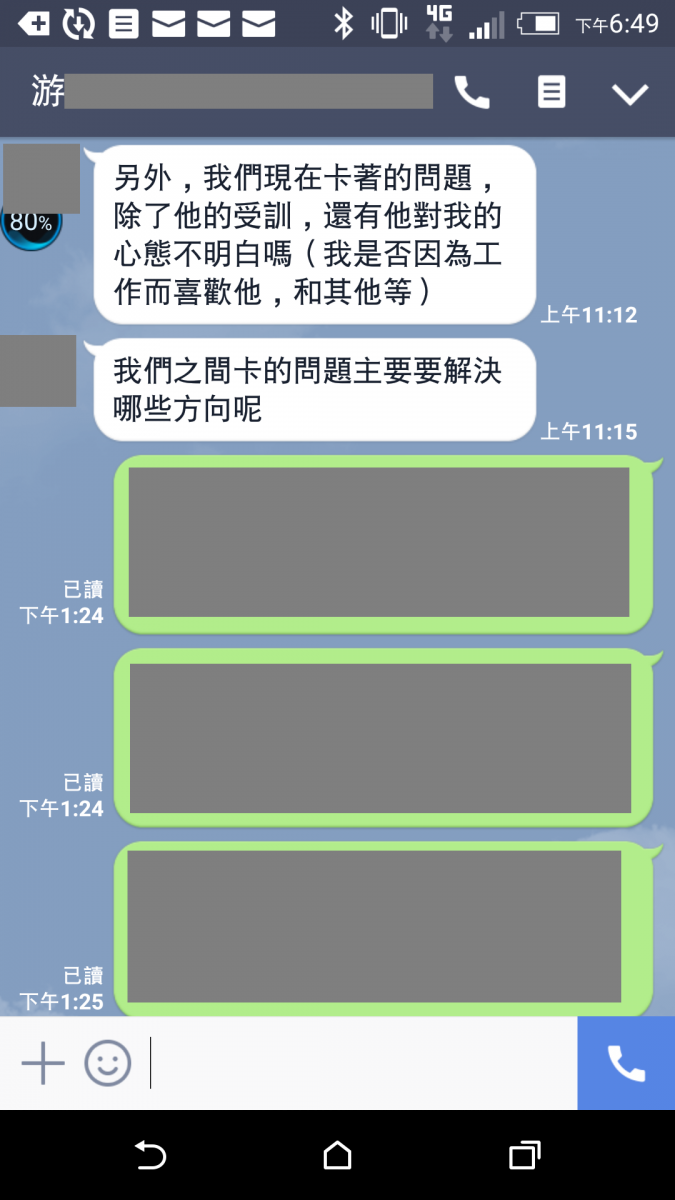Tap the blue call button beside input
675x1200 pixels.
(x=626, y=1063)
